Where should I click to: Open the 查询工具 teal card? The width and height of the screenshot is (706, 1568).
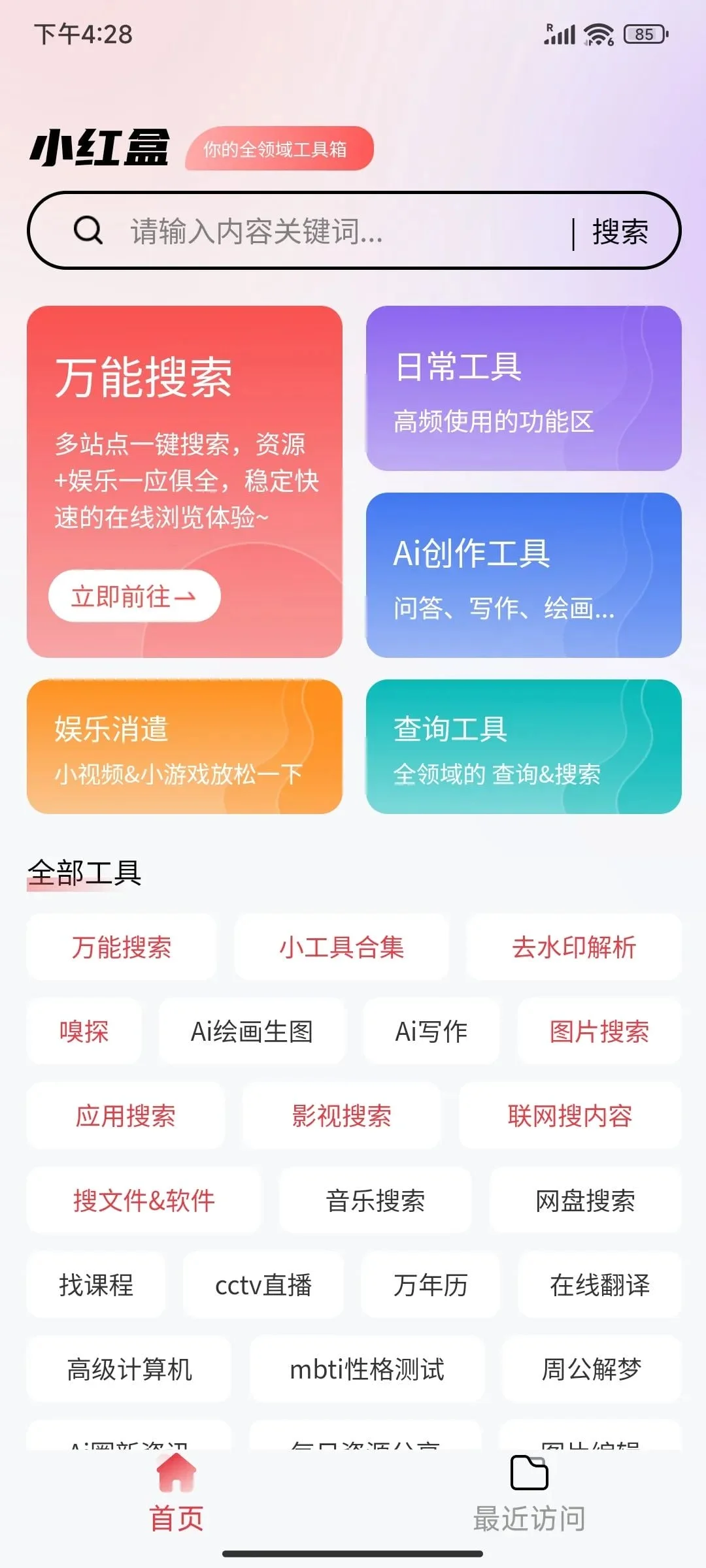pyautogui.click(x=523, y=747)
